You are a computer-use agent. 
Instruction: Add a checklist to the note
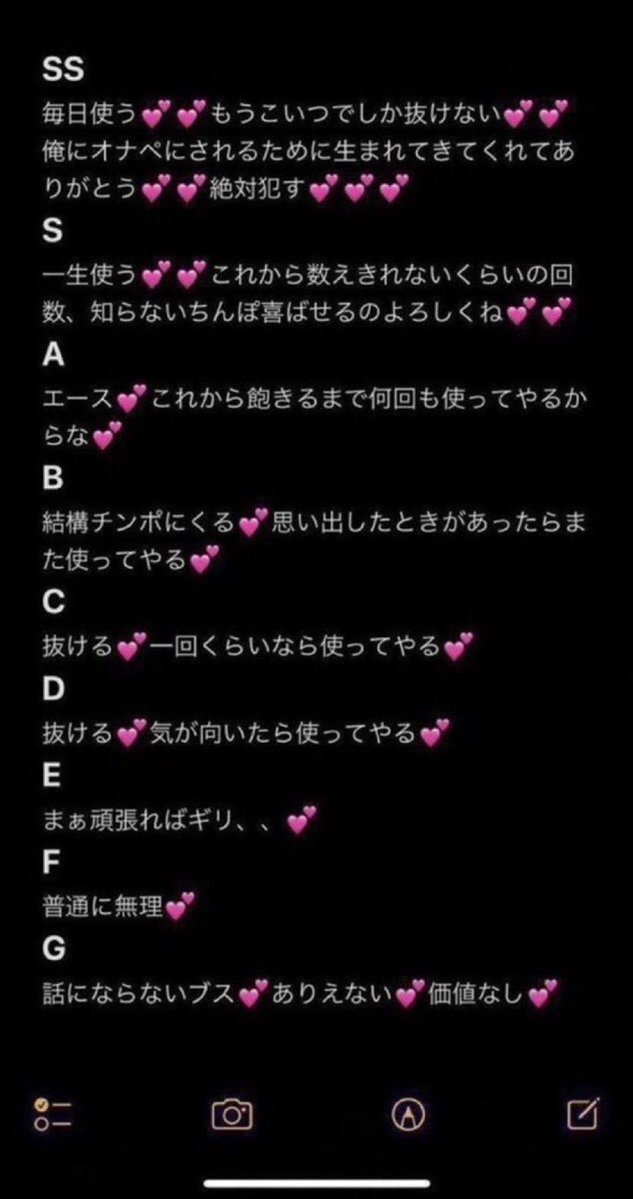tap(52, 1115)
